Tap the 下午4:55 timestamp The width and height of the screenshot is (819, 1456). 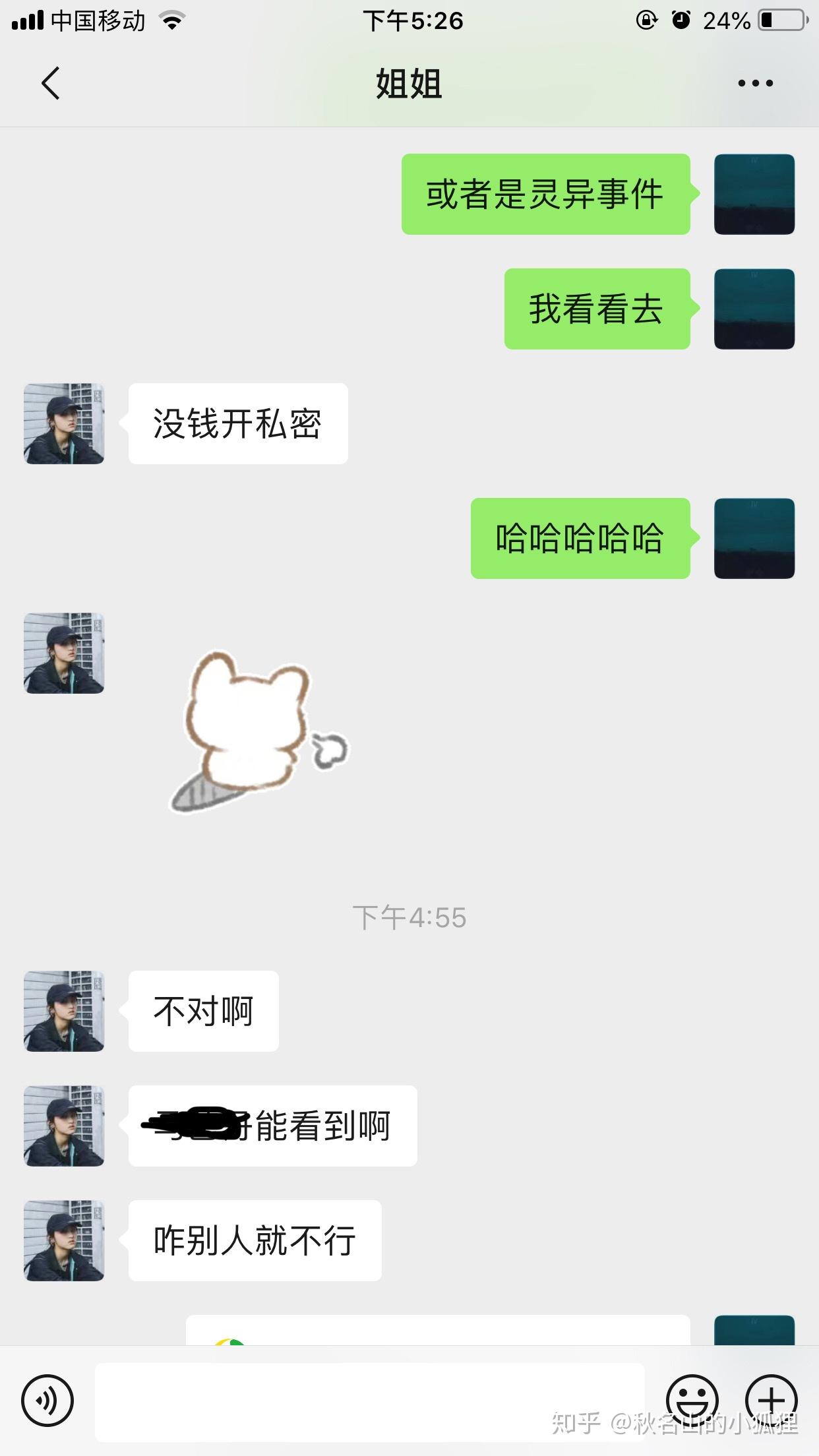tap(409, 917)
